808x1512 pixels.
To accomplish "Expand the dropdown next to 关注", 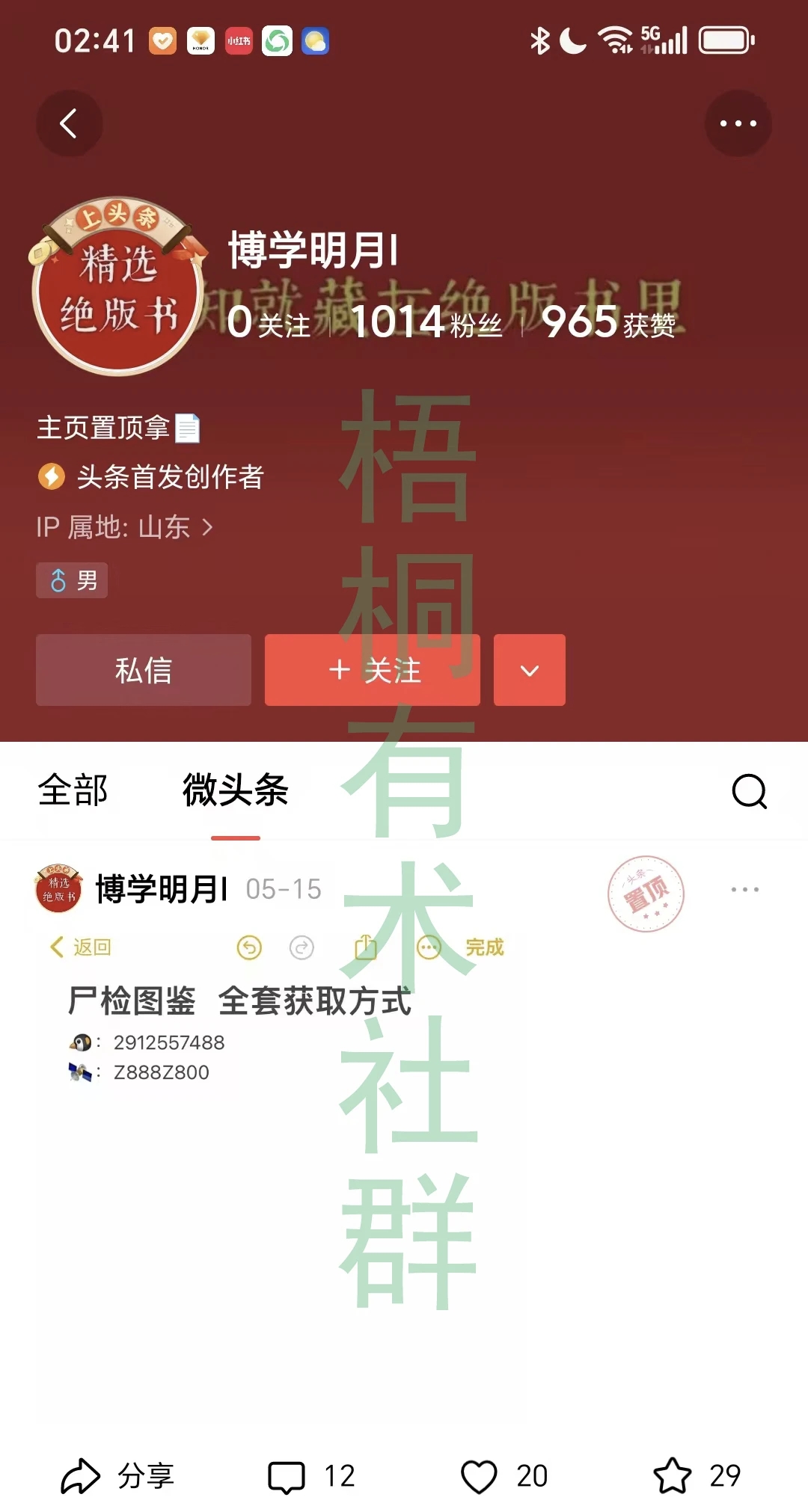I will (x=530, y=670).
